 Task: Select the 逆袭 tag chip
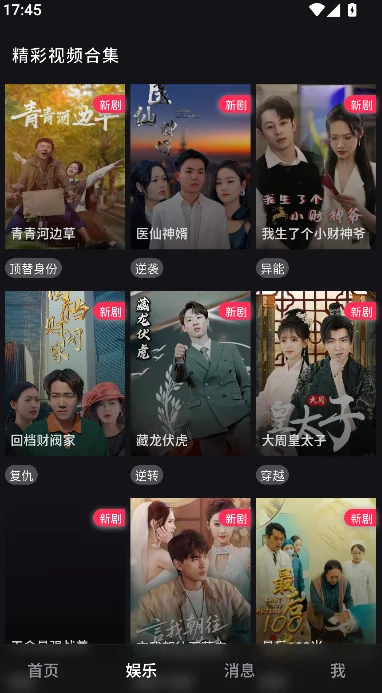[146, 268]
